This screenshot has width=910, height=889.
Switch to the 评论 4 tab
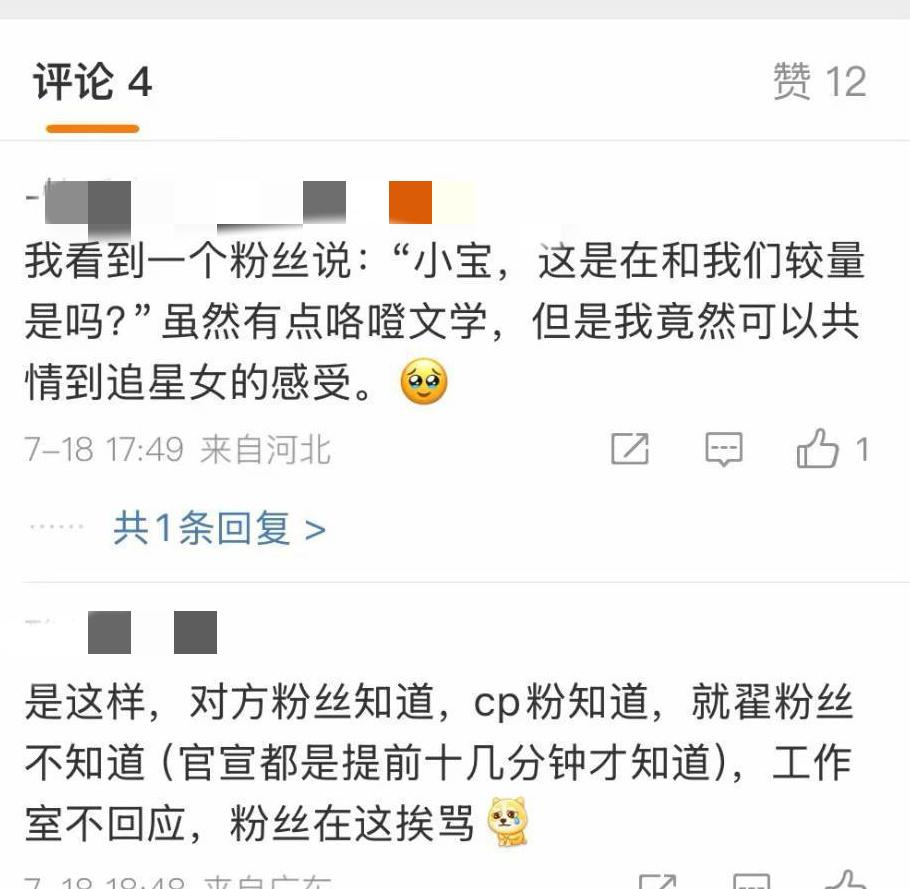click(x=92, y=82)
